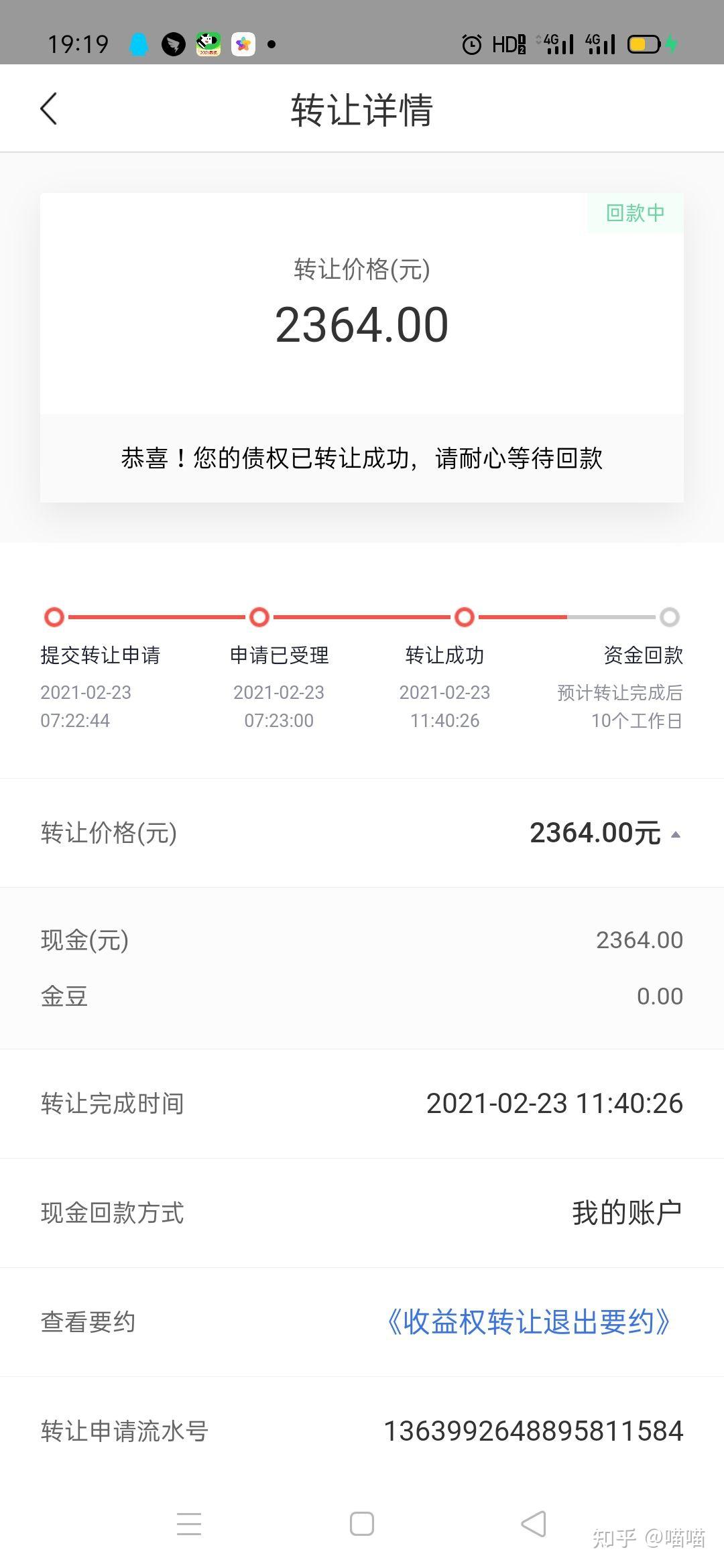The height and width of the screenshot is (1568, 724).
Task: Tap the system back triangle
Action: (x=534, y=1524)
